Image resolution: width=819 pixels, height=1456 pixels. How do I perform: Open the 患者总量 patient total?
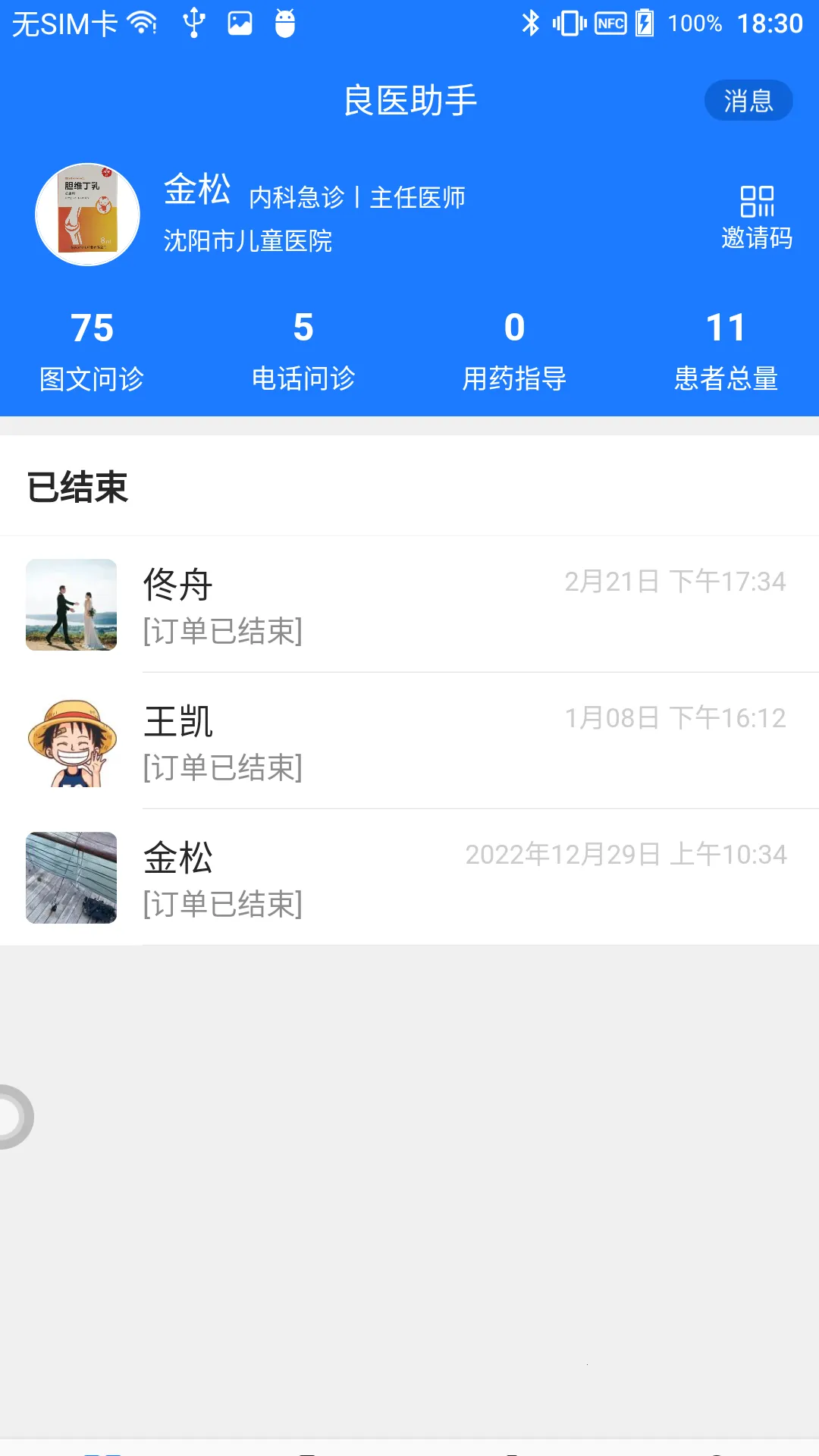726,349
